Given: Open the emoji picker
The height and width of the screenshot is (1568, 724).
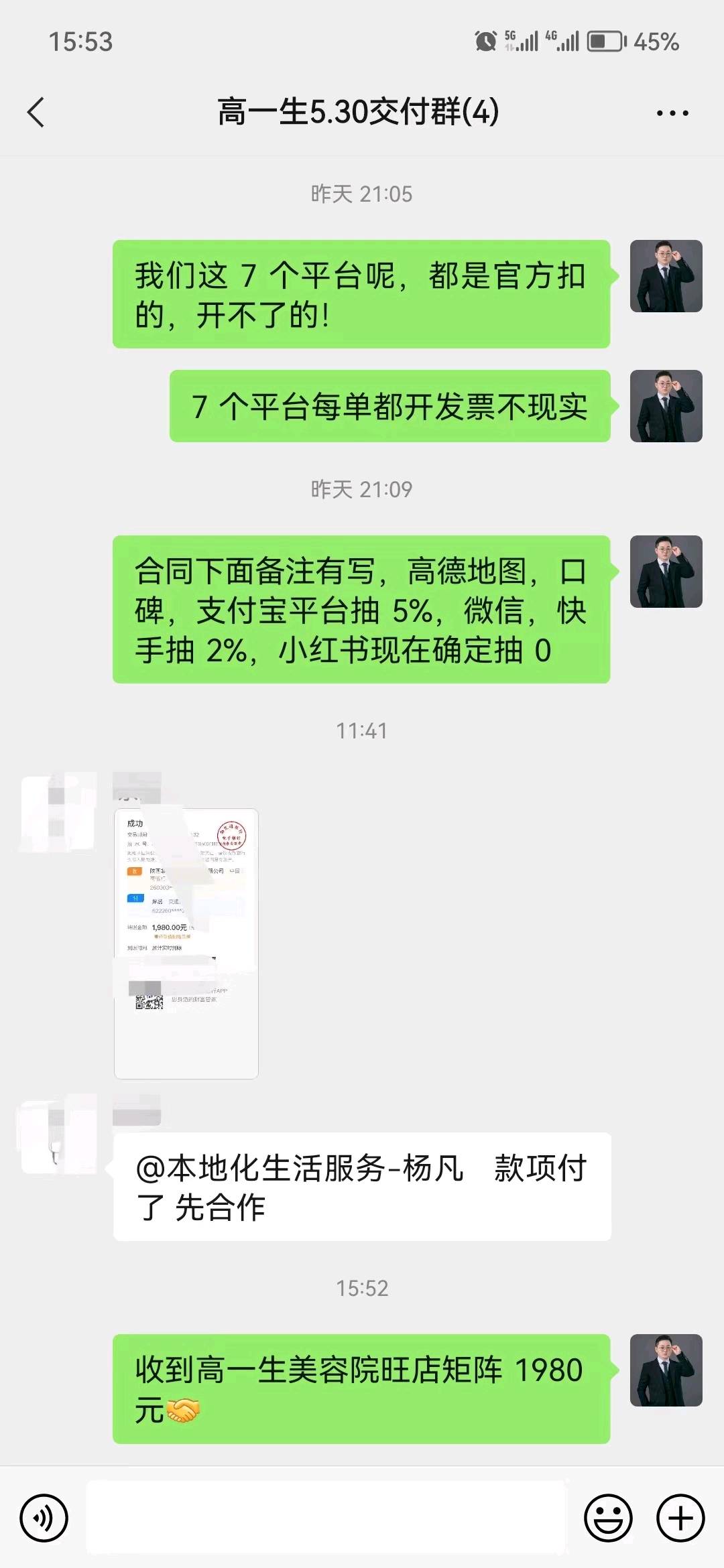Looking at the screenshot, I should pos(608,1518).
